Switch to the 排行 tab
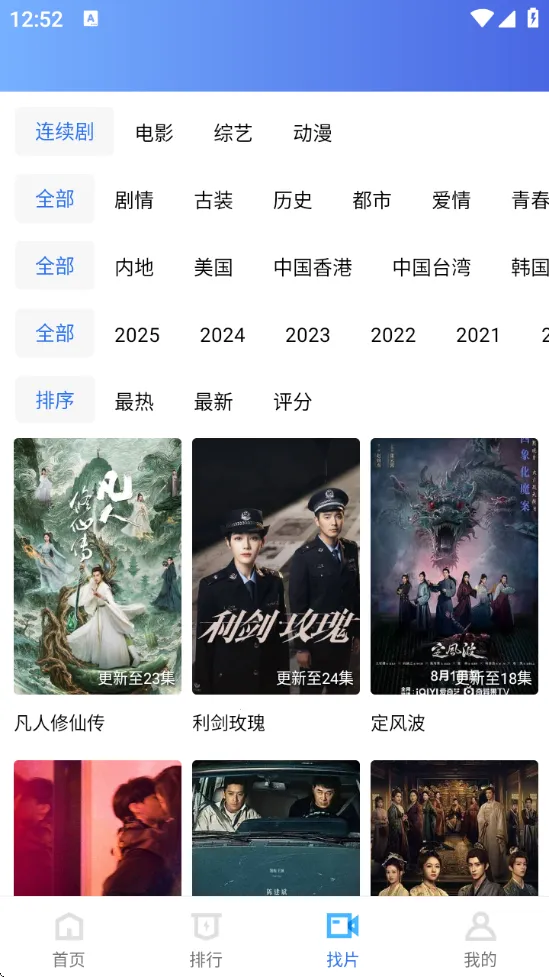Viewport: 549px width, 977px height. (x=206, y=940)
